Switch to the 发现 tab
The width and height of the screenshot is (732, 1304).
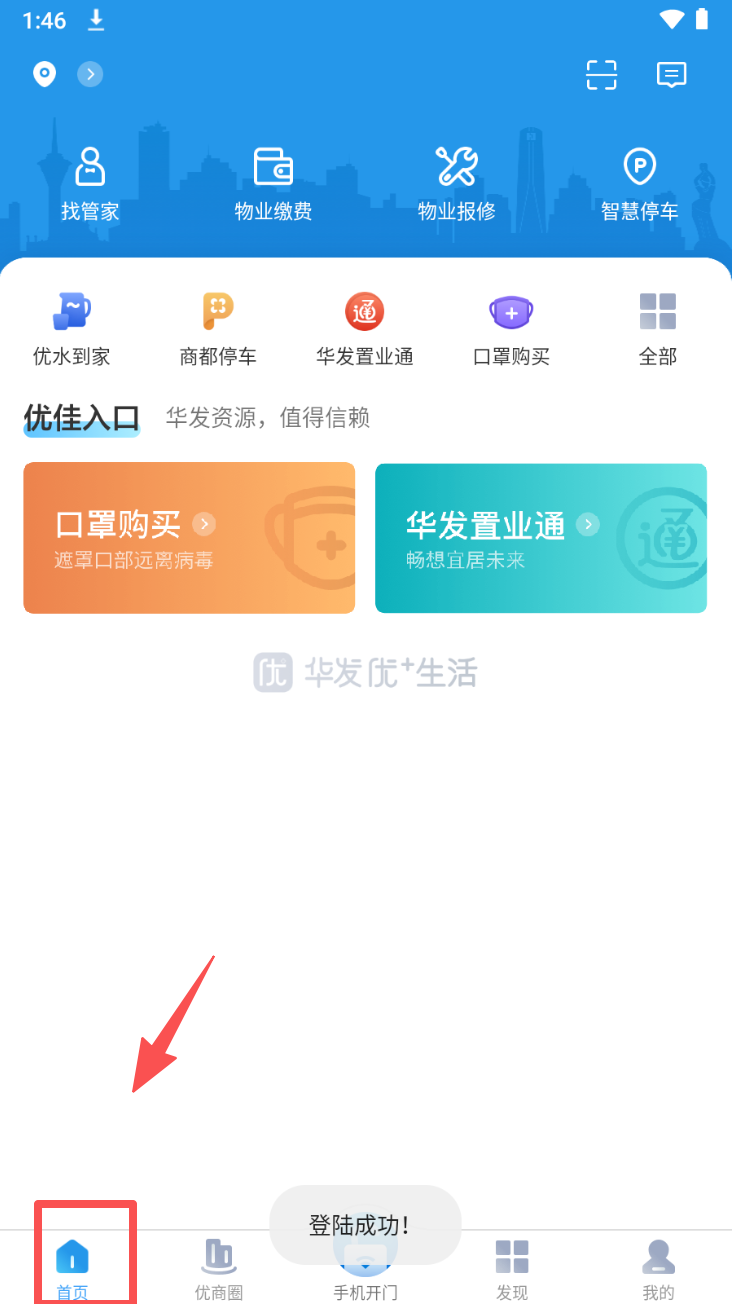coord(512,1268)
